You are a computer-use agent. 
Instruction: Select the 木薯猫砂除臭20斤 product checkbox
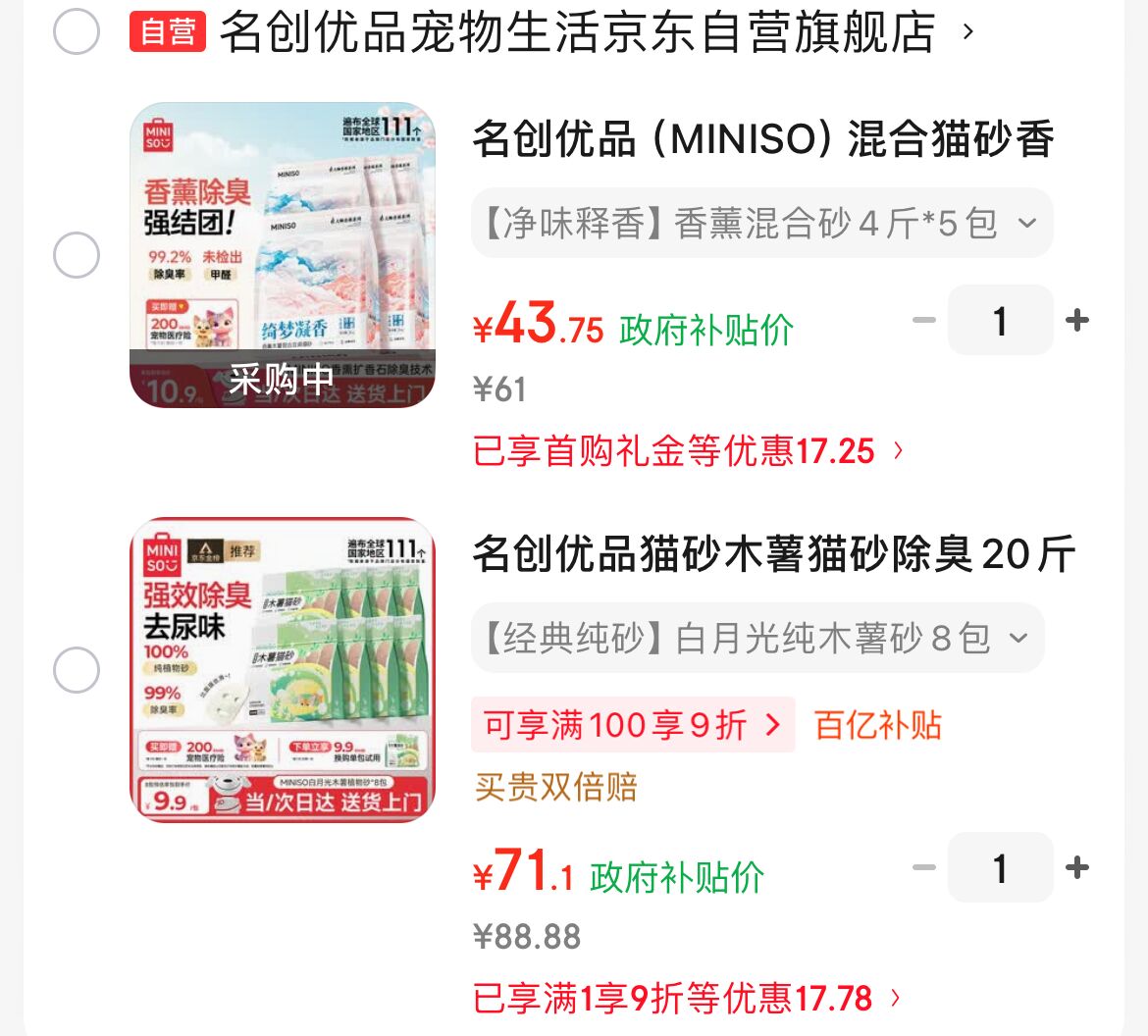click(76, 671)
